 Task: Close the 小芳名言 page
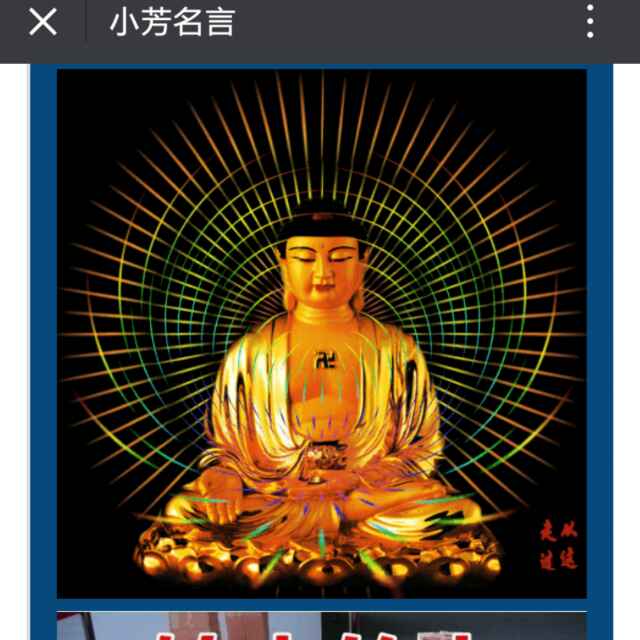coord(43,21)
